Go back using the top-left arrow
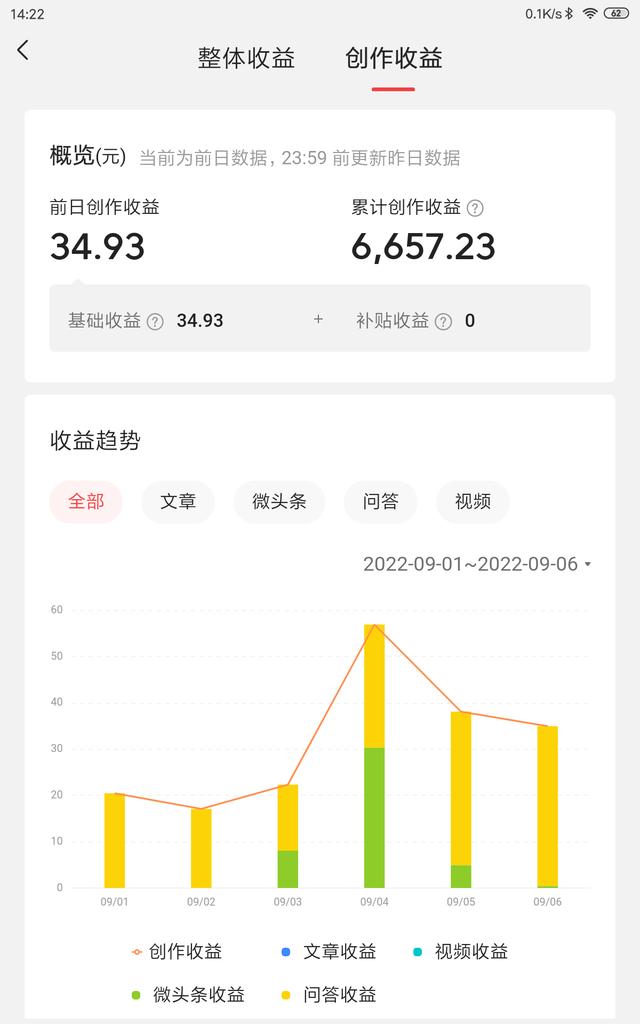Screen dimensions: 640x1024 pos(24,50)
